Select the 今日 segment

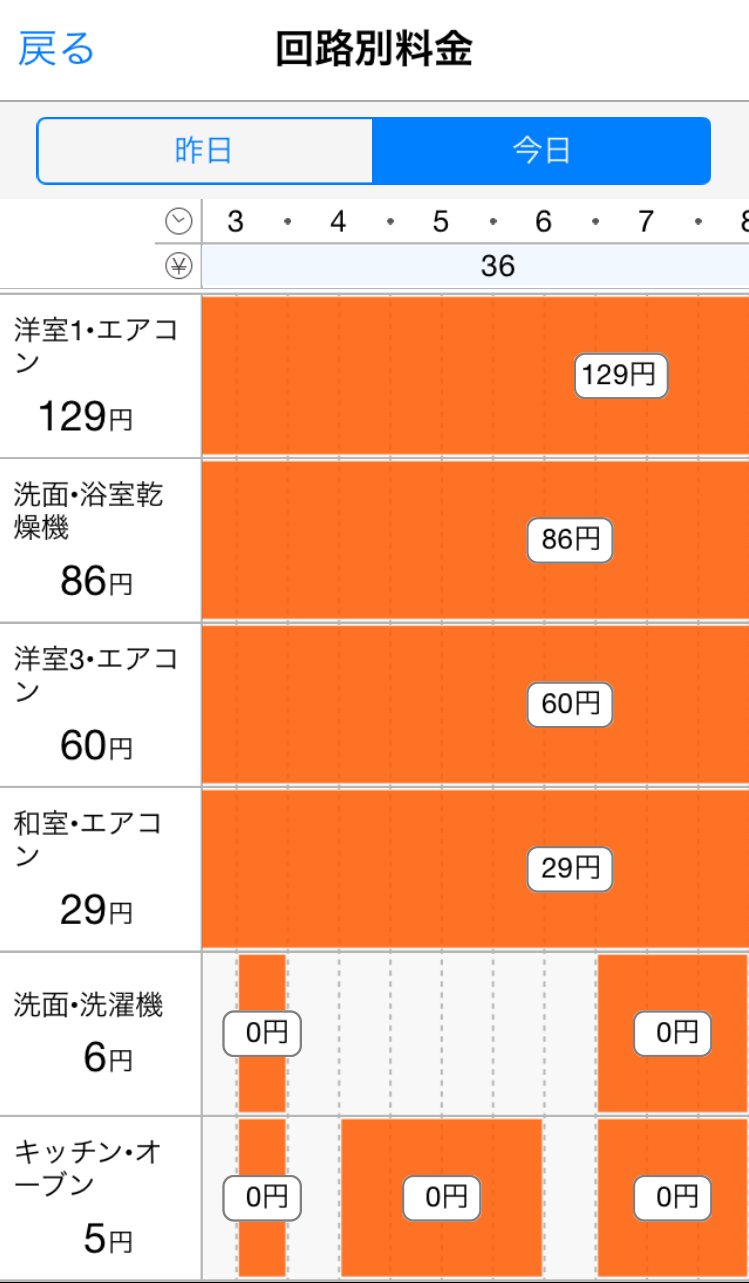pos(541,151)
